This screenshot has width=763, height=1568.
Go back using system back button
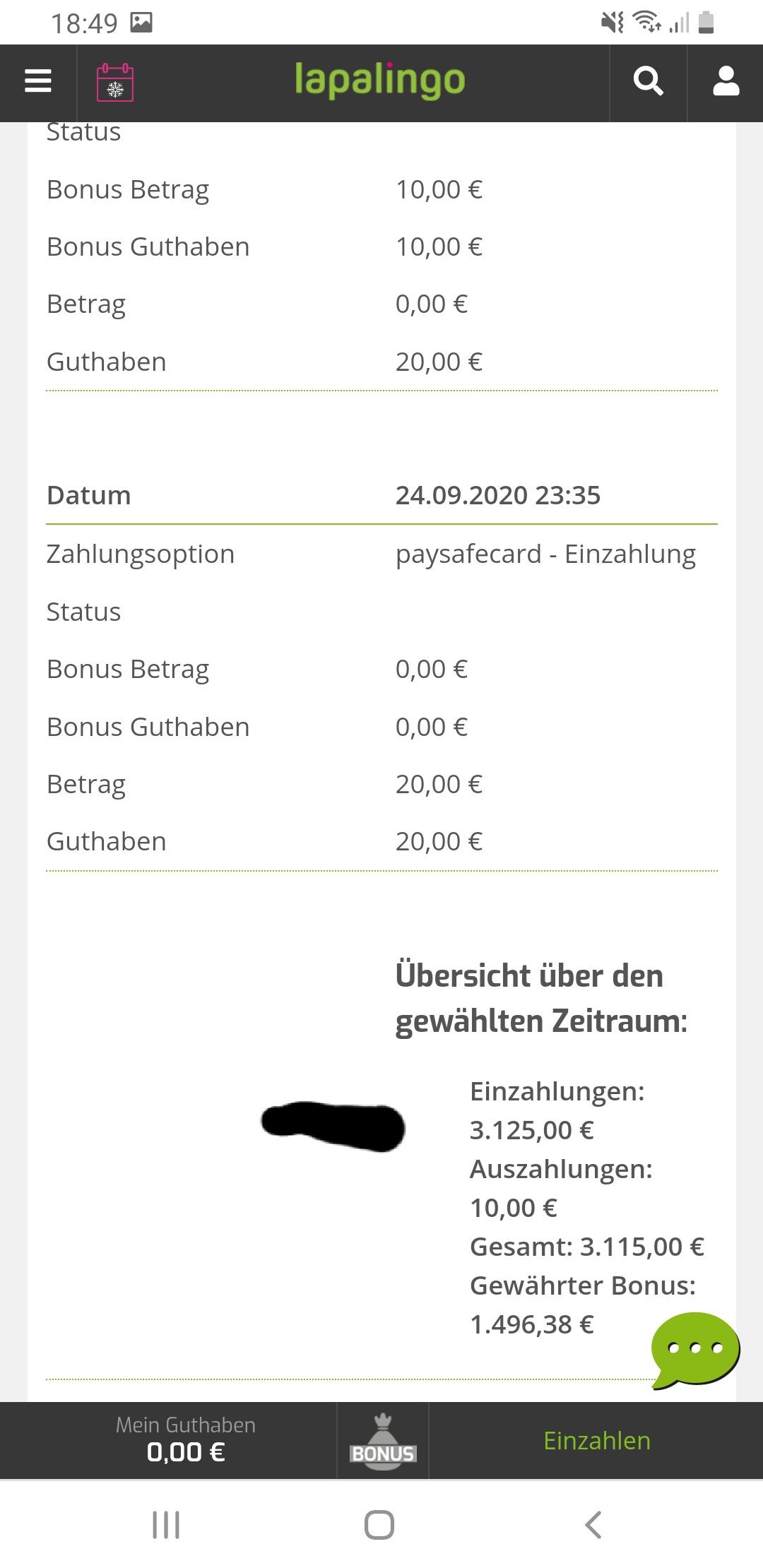click(593, 1524)
